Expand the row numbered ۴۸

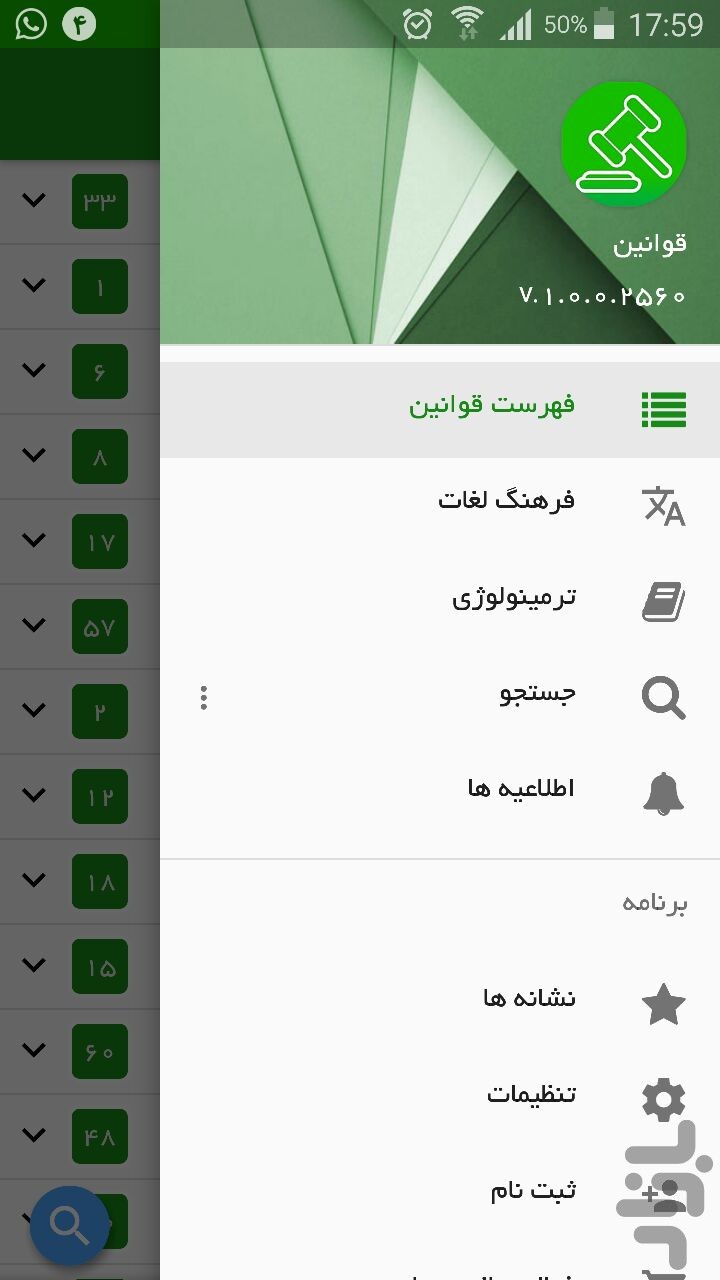click(34, 1135)
